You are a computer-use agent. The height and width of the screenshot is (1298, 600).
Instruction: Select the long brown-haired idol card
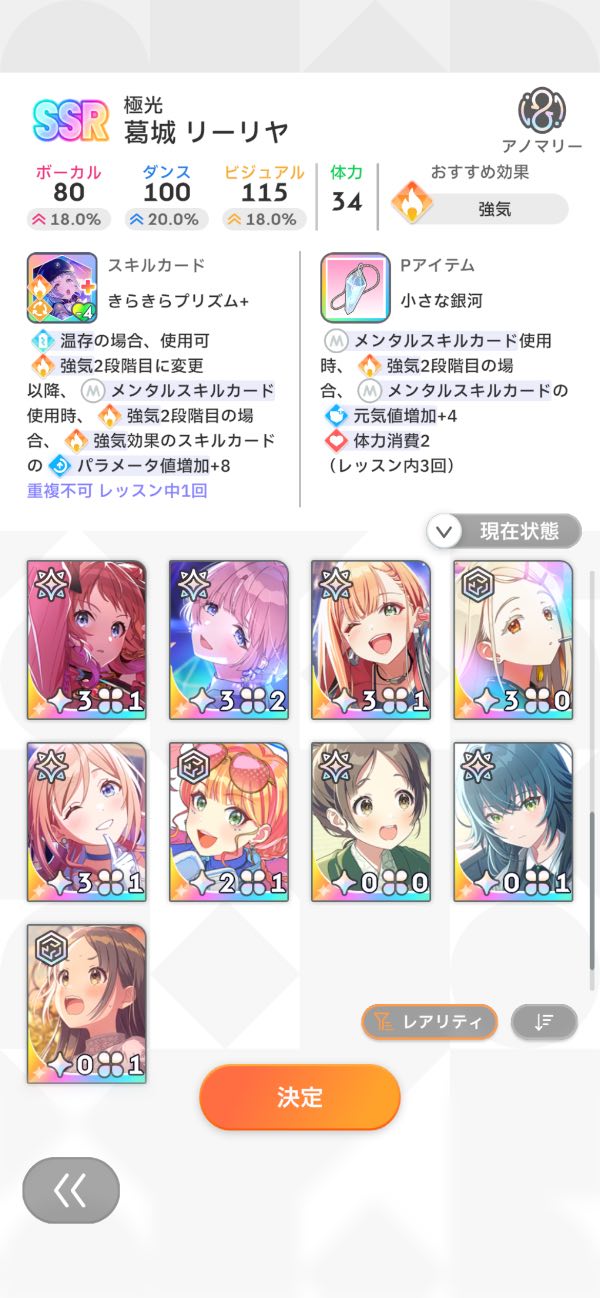[87, 1004]
